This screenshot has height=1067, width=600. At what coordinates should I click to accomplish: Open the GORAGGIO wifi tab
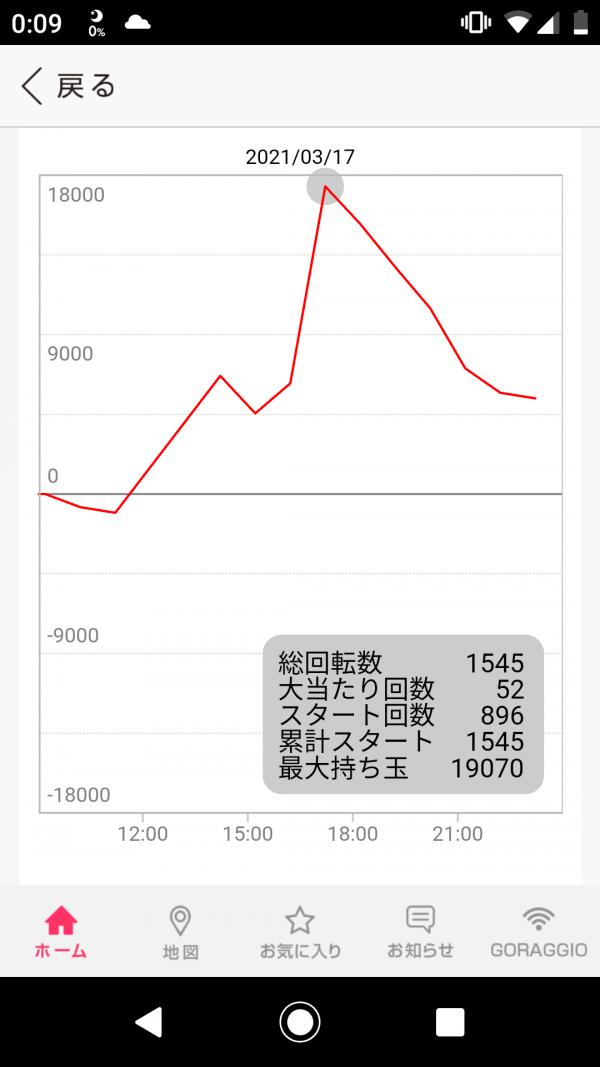pos(538,932)
